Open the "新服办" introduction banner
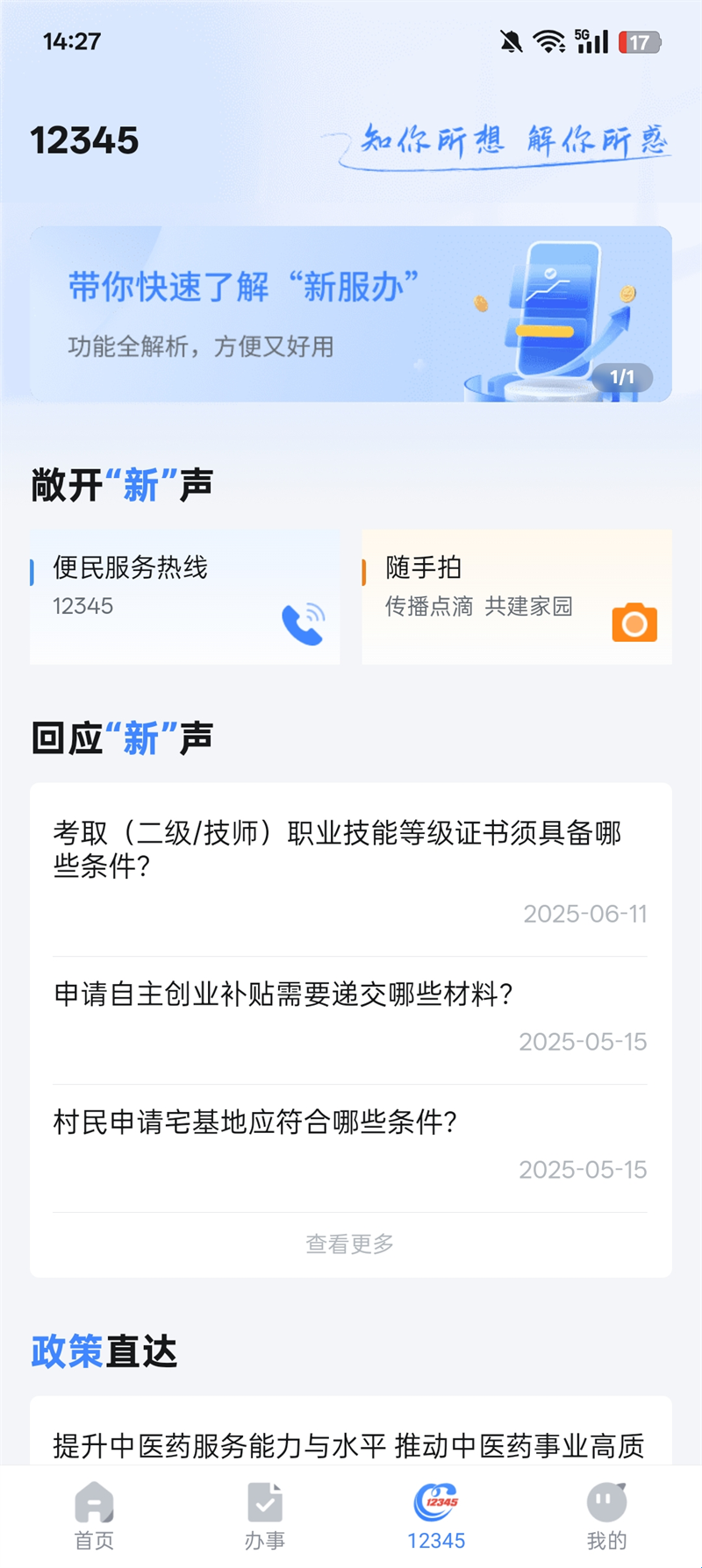Viewport: 702px width, 1568px height. 351,314
